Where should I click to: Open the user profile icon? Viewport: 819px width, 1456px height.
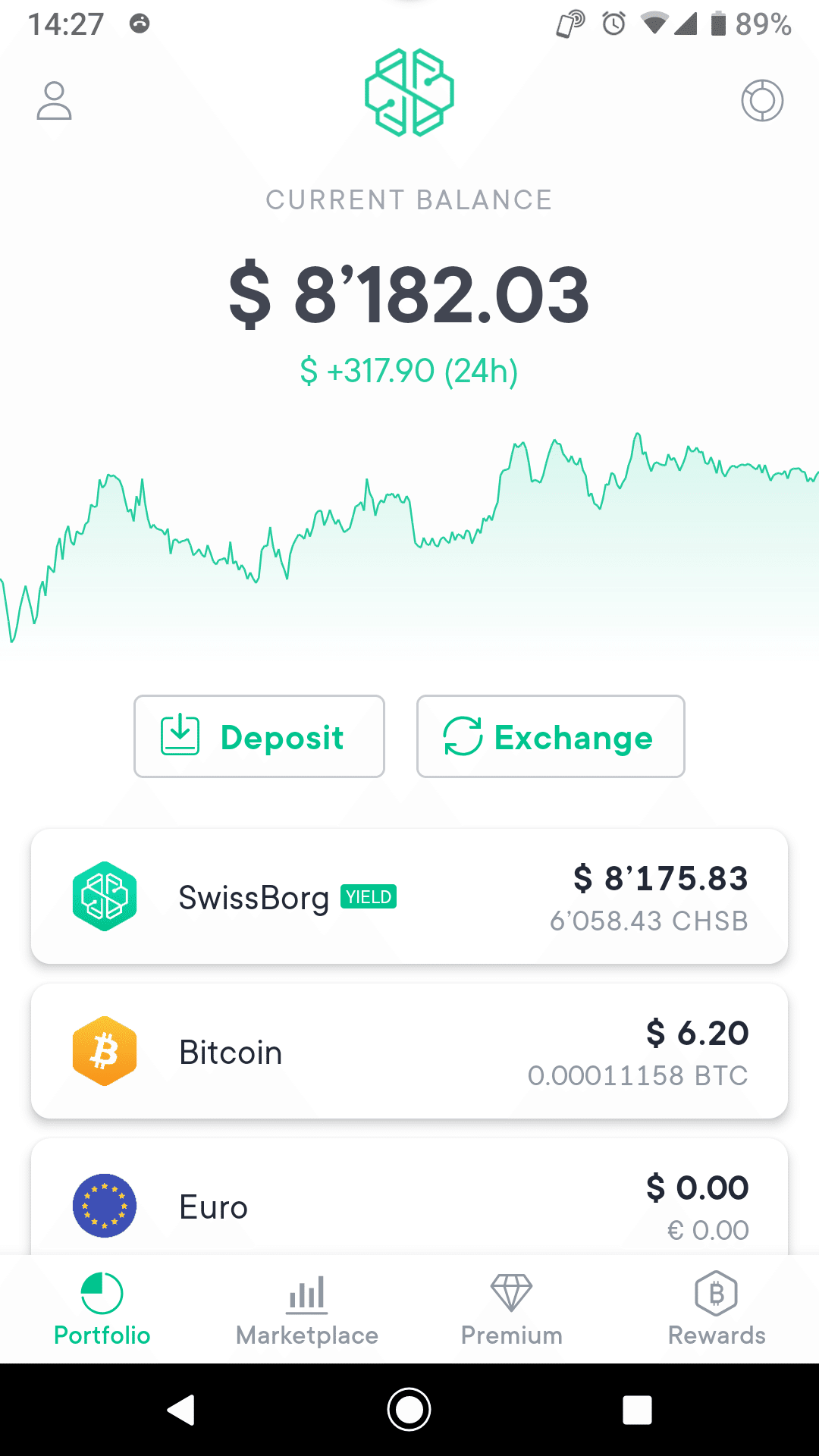point(54,101)
